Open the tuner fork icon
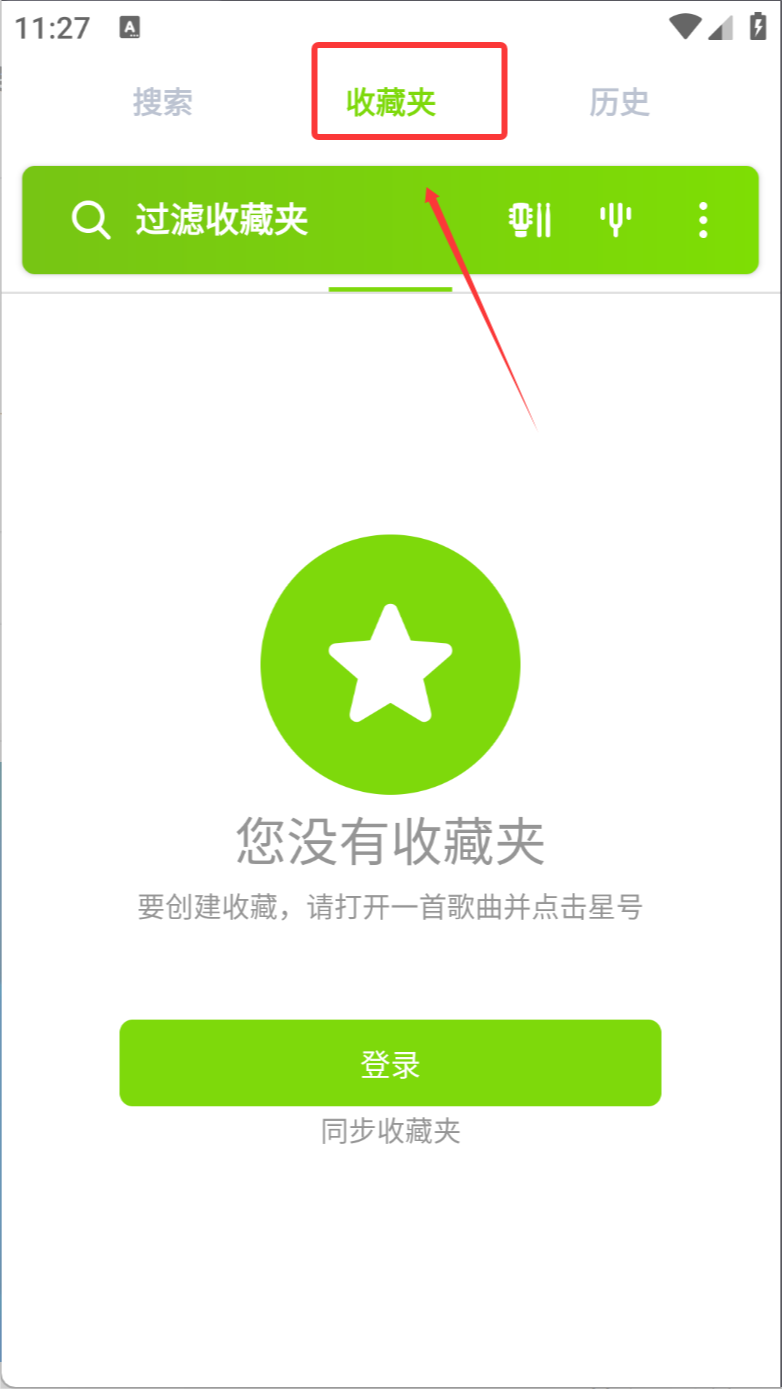 point(616,219)
